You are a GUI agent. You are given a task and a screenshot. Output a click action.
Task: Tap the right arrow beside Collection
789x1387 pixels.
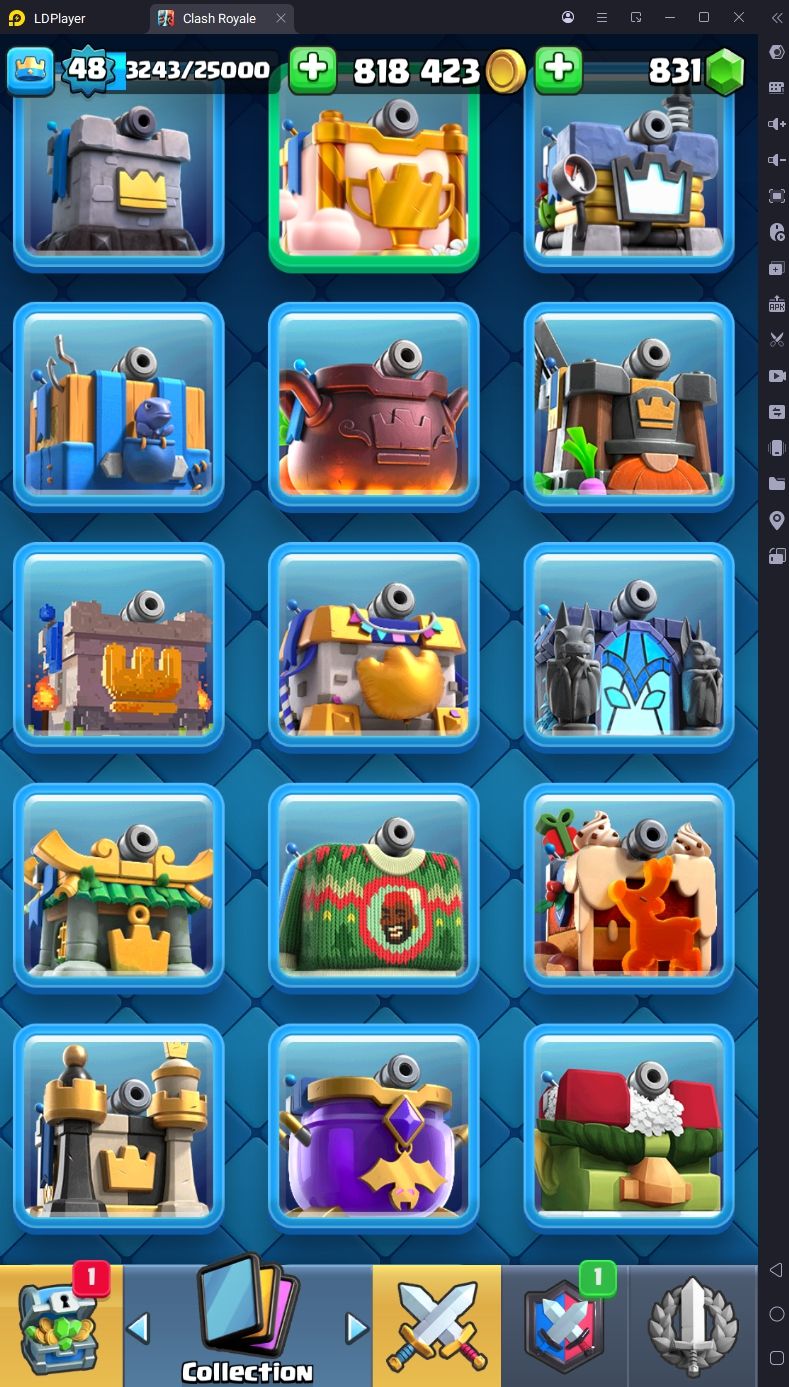(356, 1328)
